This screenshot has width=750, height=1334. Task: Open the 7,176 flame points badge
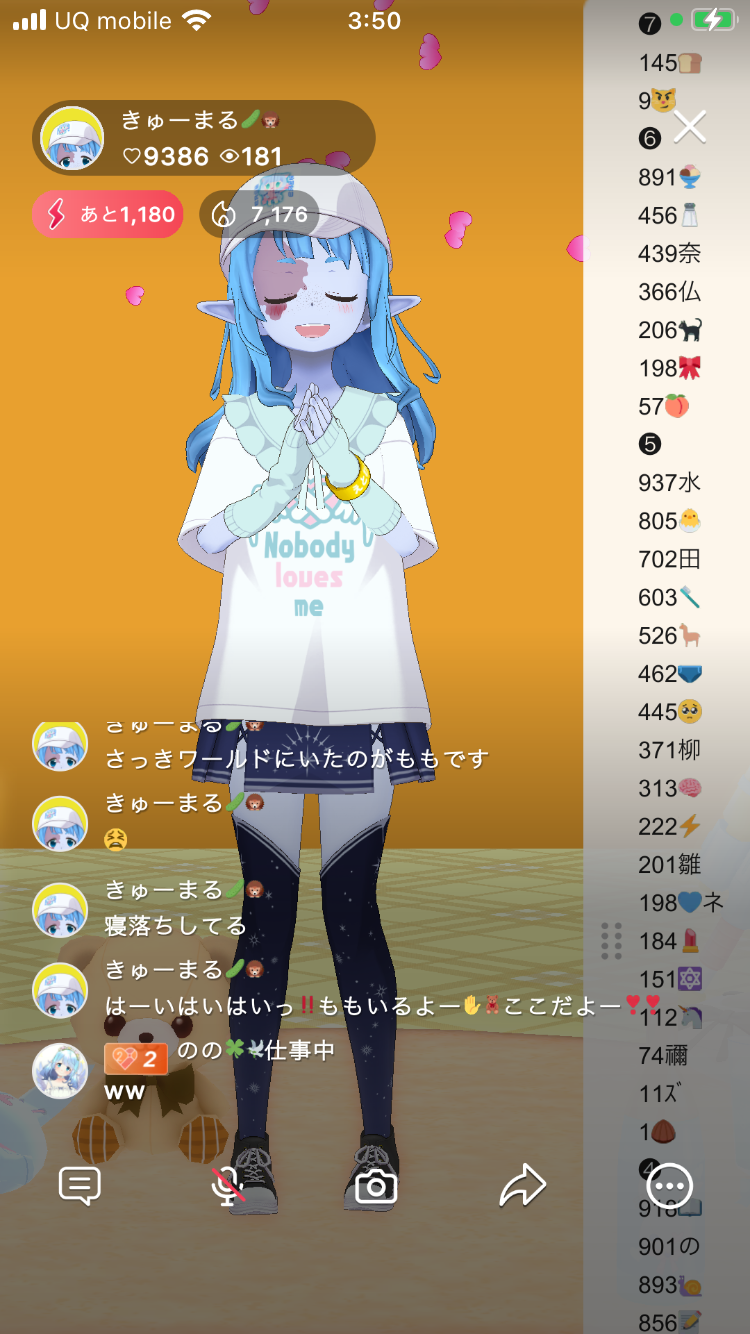260,214
